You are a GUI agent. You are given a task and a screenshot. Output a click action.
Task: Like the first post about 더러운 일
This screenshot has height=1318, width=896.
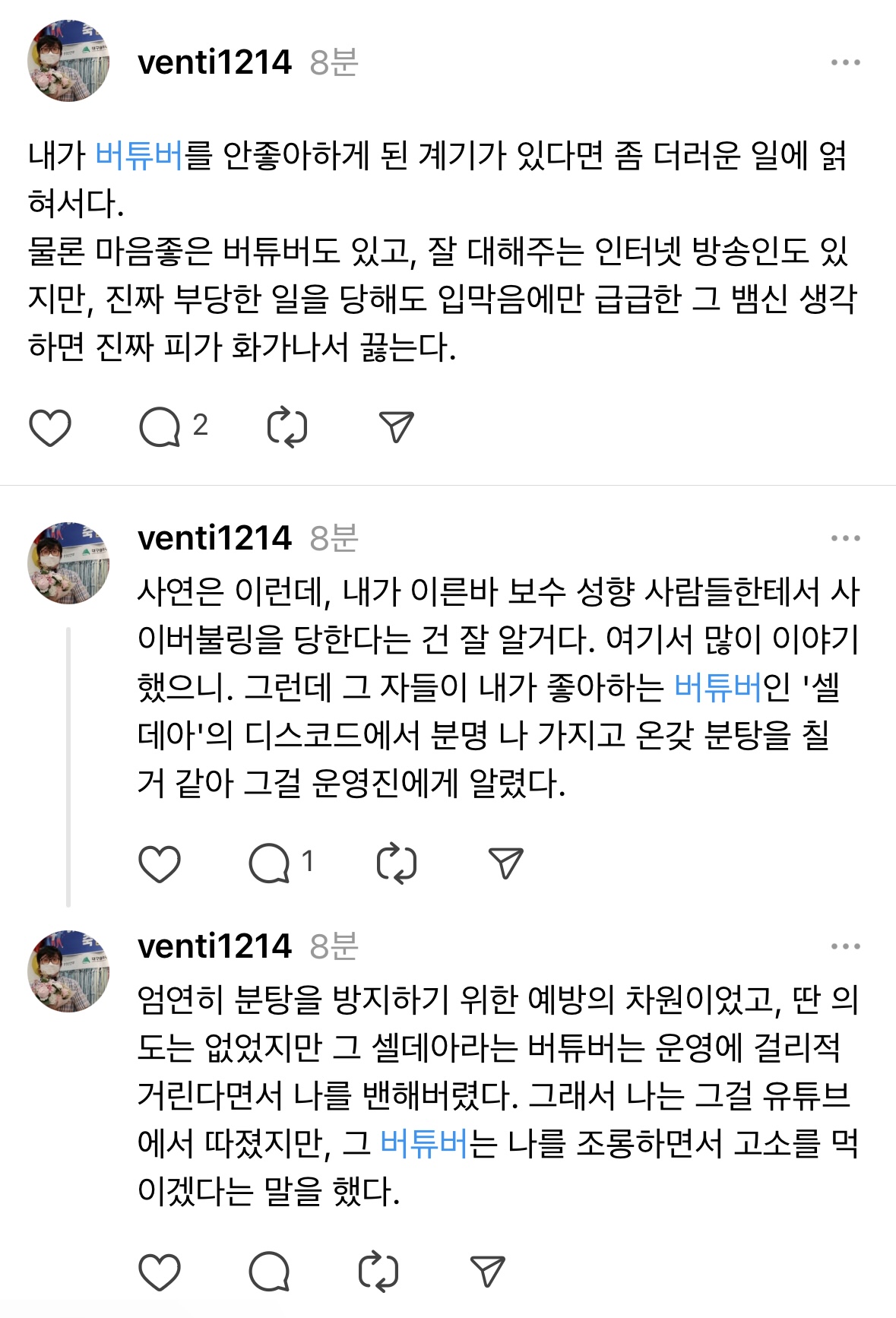coord(50,427)
